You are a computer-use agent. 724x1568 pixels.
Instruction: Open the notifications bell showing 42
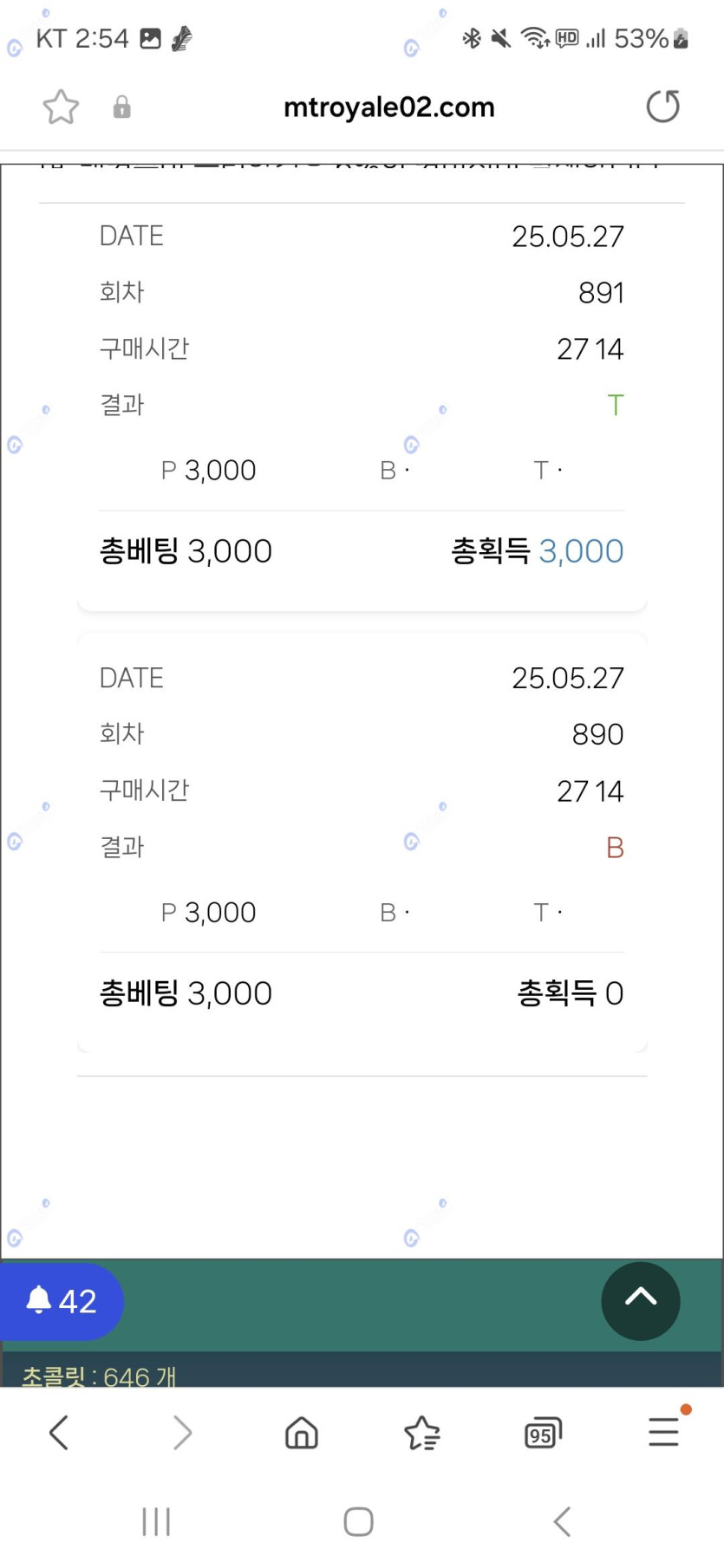click(62, 1301)
